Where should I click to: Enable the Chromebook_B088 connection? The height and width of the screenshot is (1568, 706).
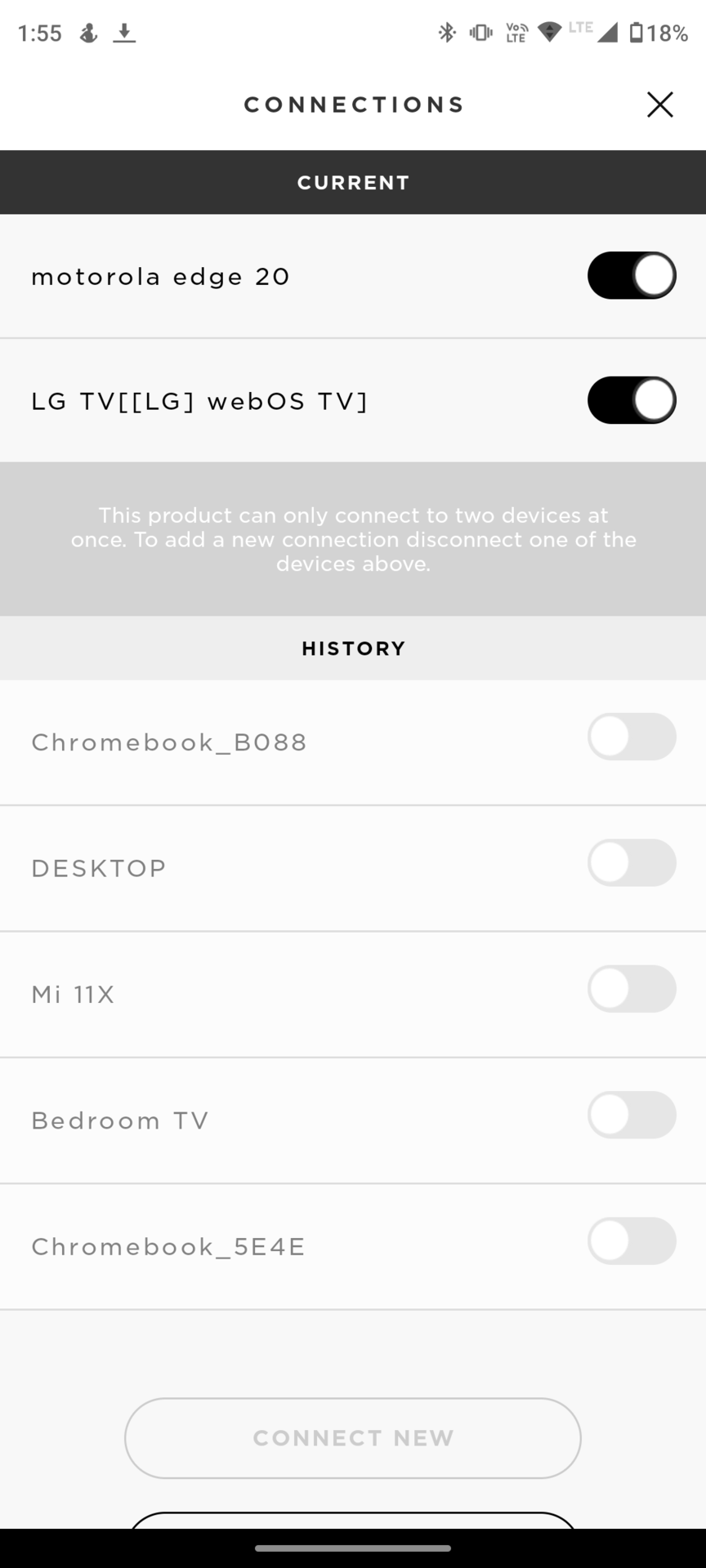tap(631, 737)
